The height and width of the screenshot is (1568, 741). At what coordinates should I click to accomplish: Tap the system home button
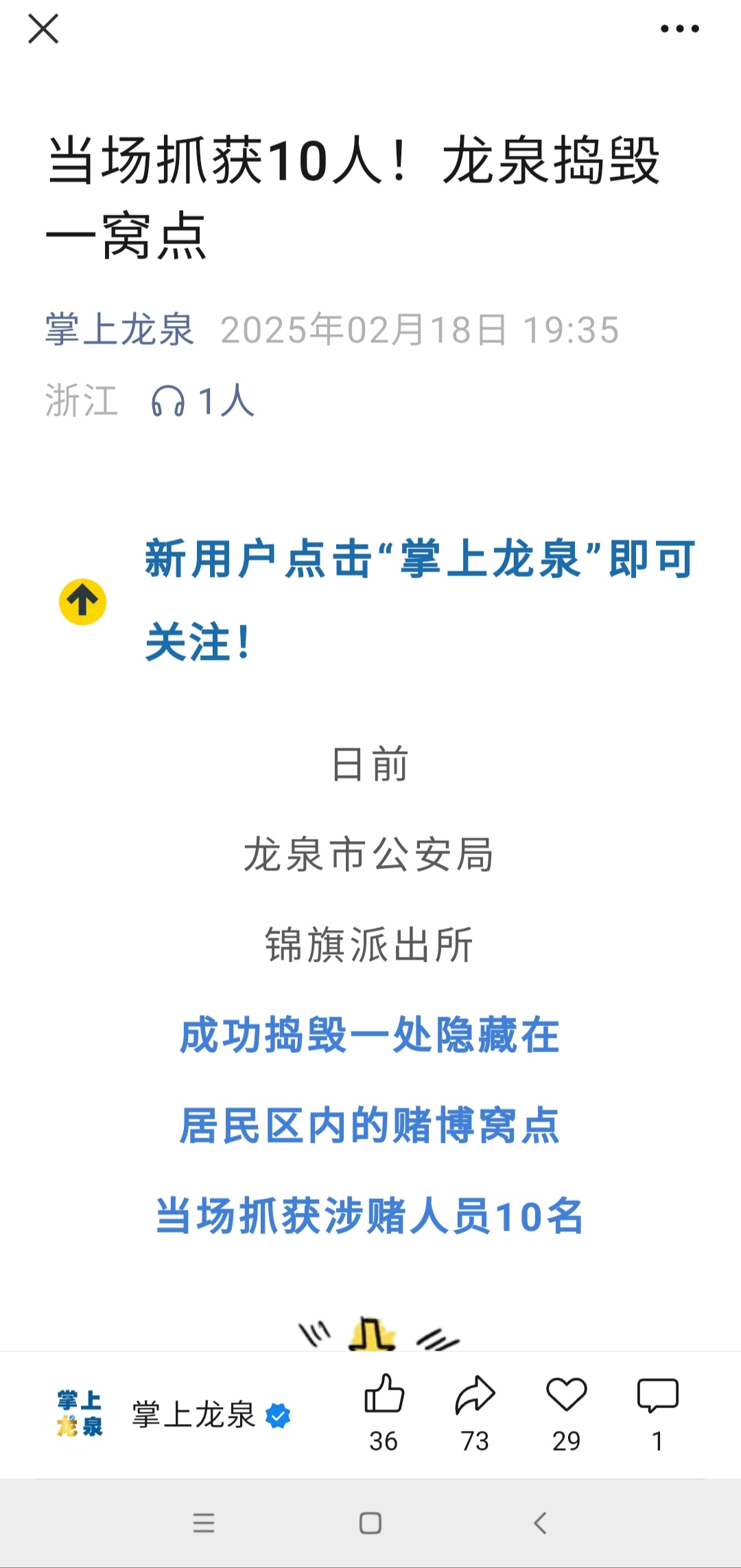click(370, 1523)
